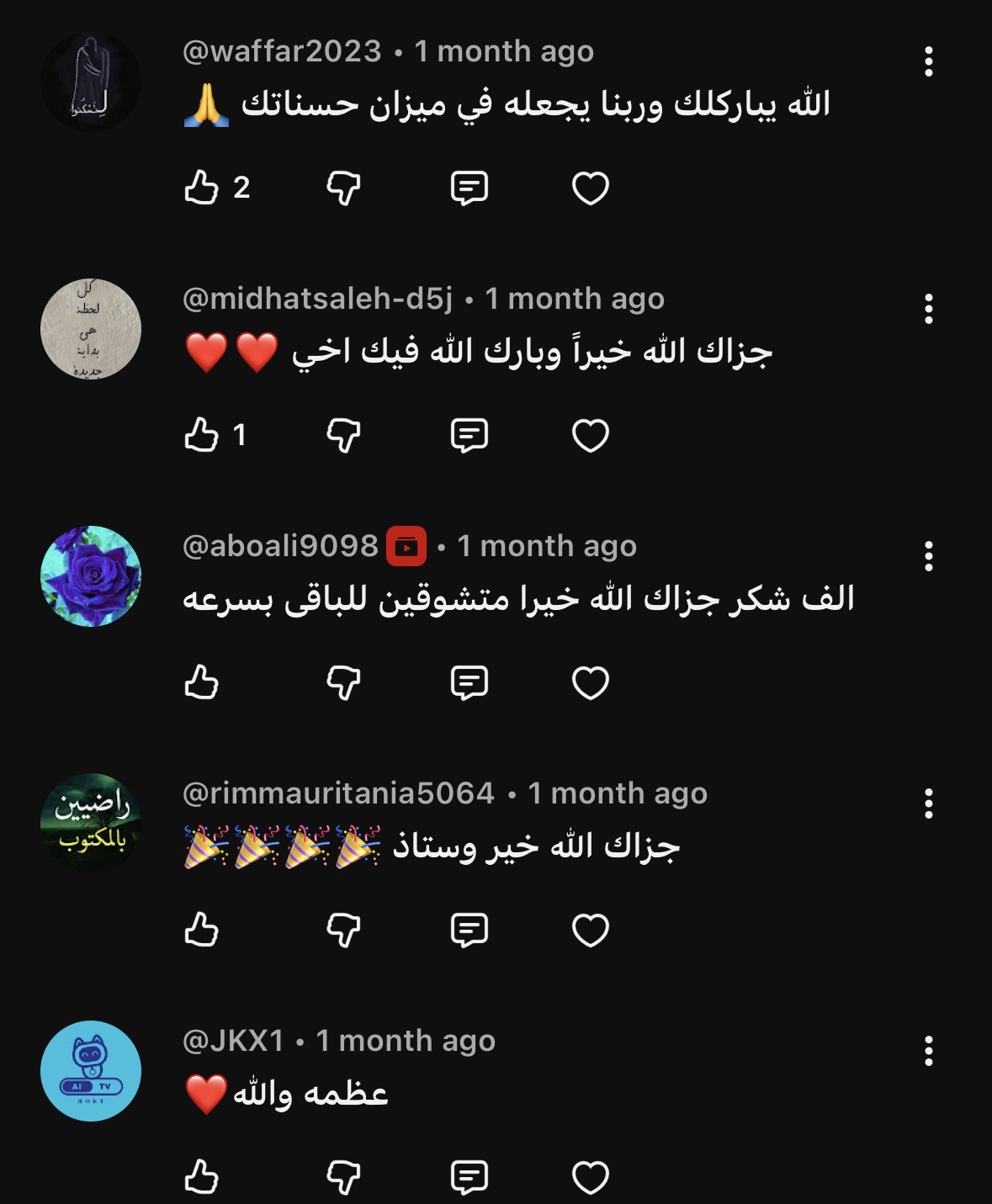
Task: View @JKX1's profile picture channel
Action: 91,1071
